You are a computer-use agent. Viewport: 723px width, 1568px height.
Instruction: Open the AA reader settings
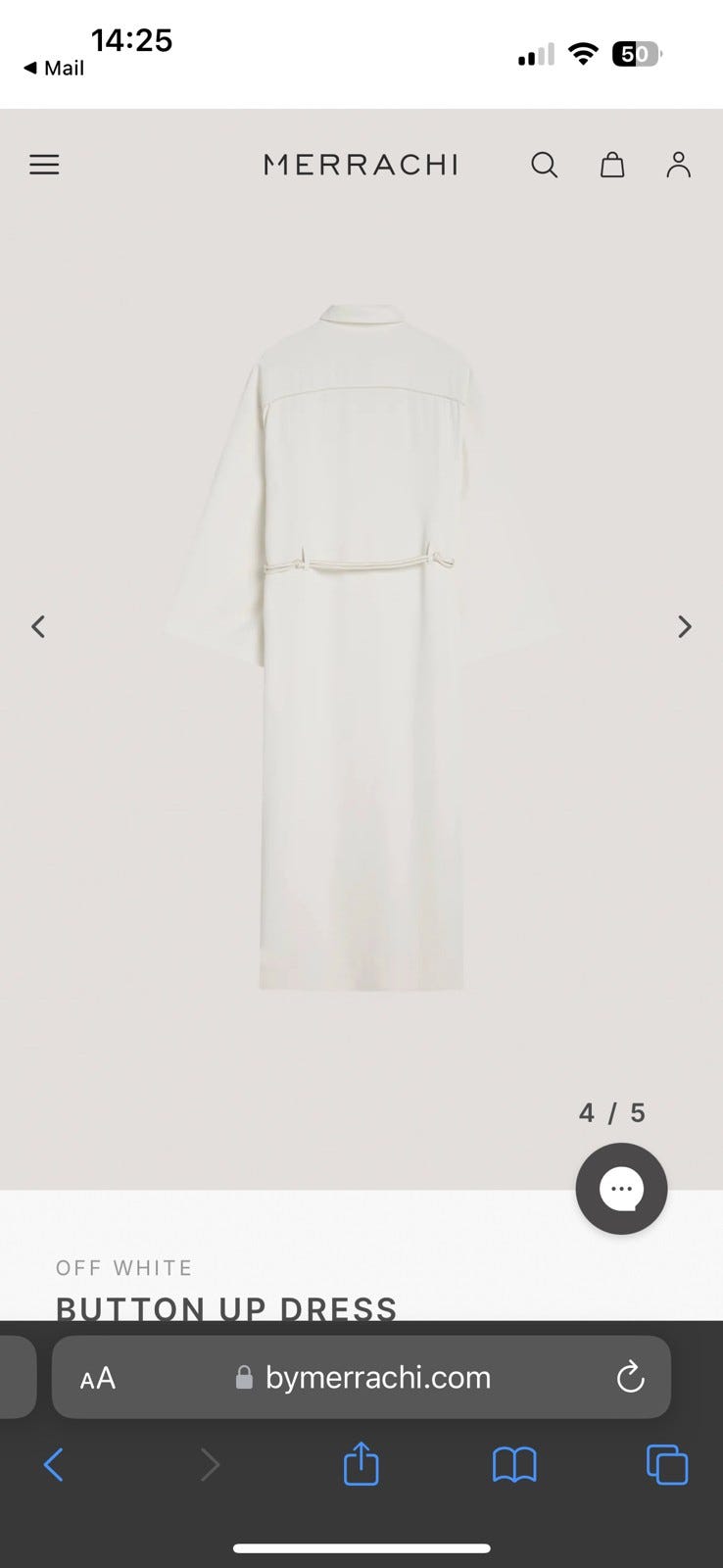coord(98,1379)
